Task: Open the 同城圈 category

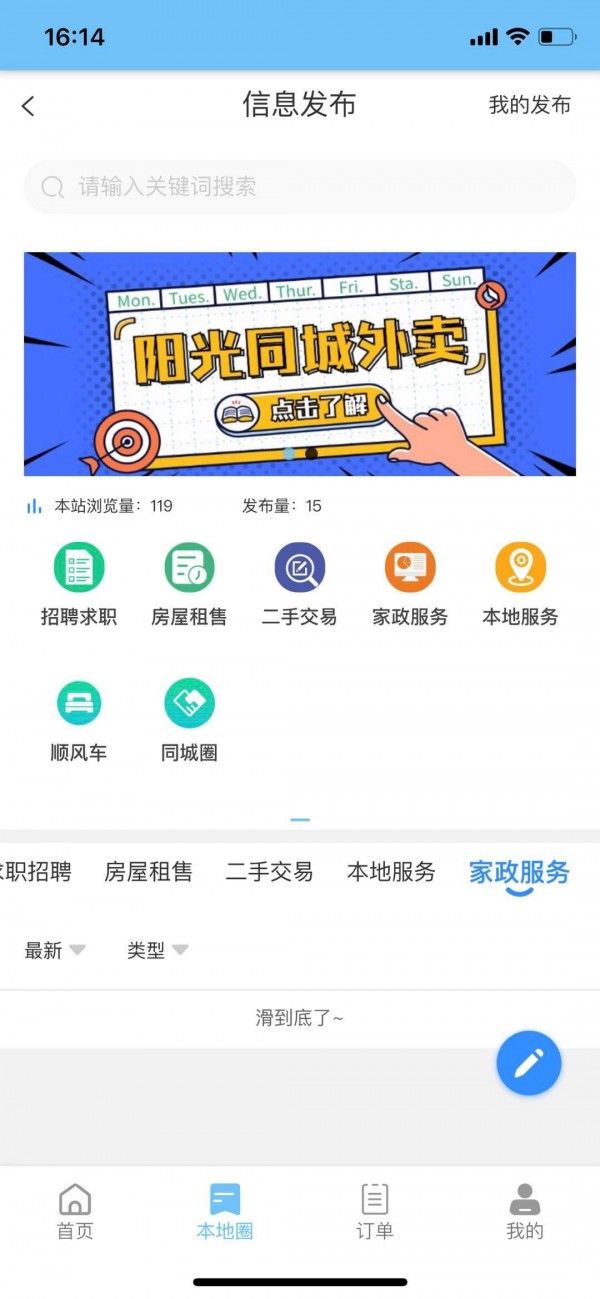Action: pyautogui.click(x=189, y=704)
